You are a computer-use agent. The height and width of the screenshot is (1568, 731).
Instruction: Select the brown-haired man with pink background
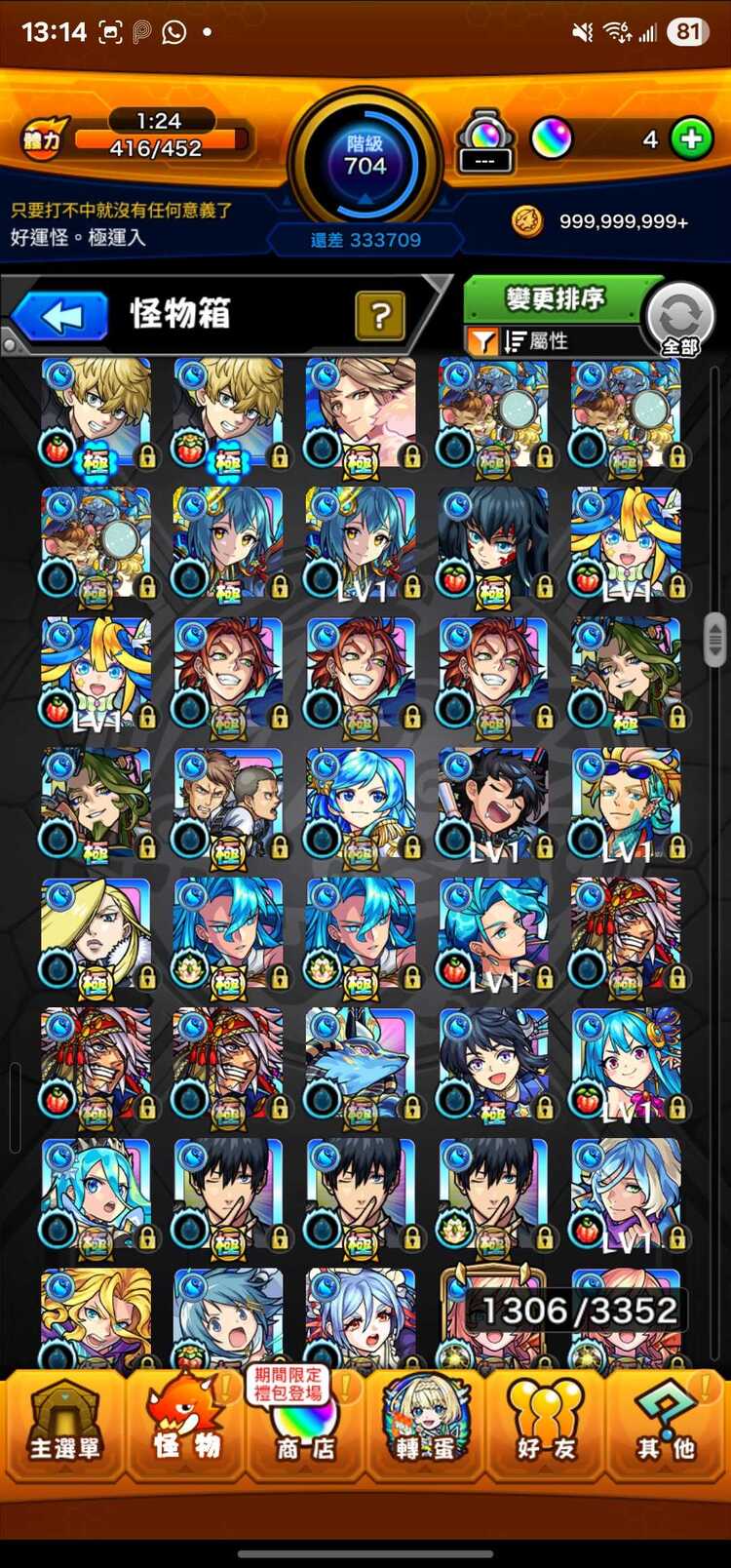[x=360, y=412]
